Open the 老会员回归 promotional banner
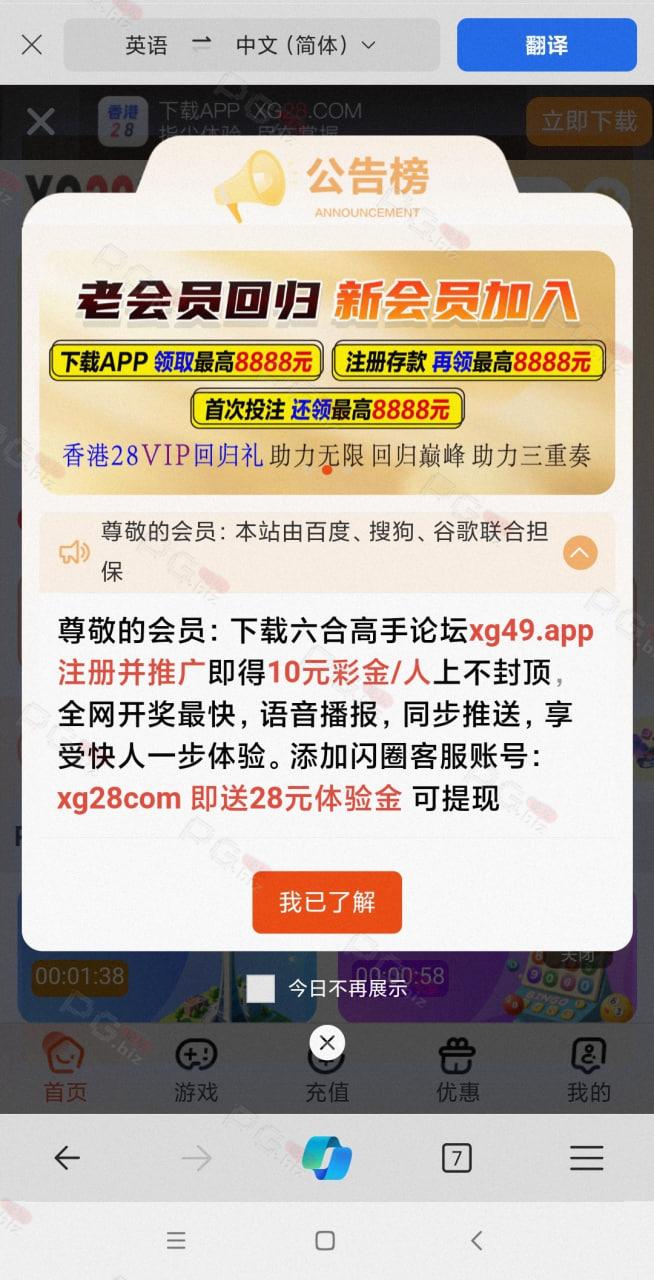The image size is (654, 1280). pos(327,372)
